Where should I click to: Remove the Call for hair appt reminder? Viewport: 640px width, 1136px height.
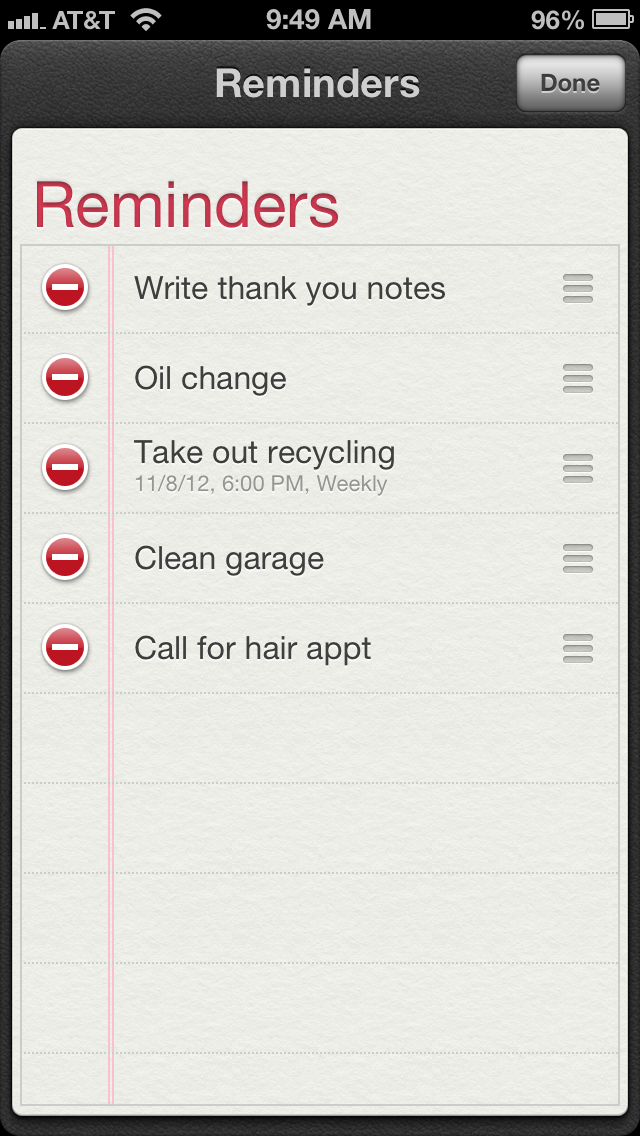click(65, 647)
